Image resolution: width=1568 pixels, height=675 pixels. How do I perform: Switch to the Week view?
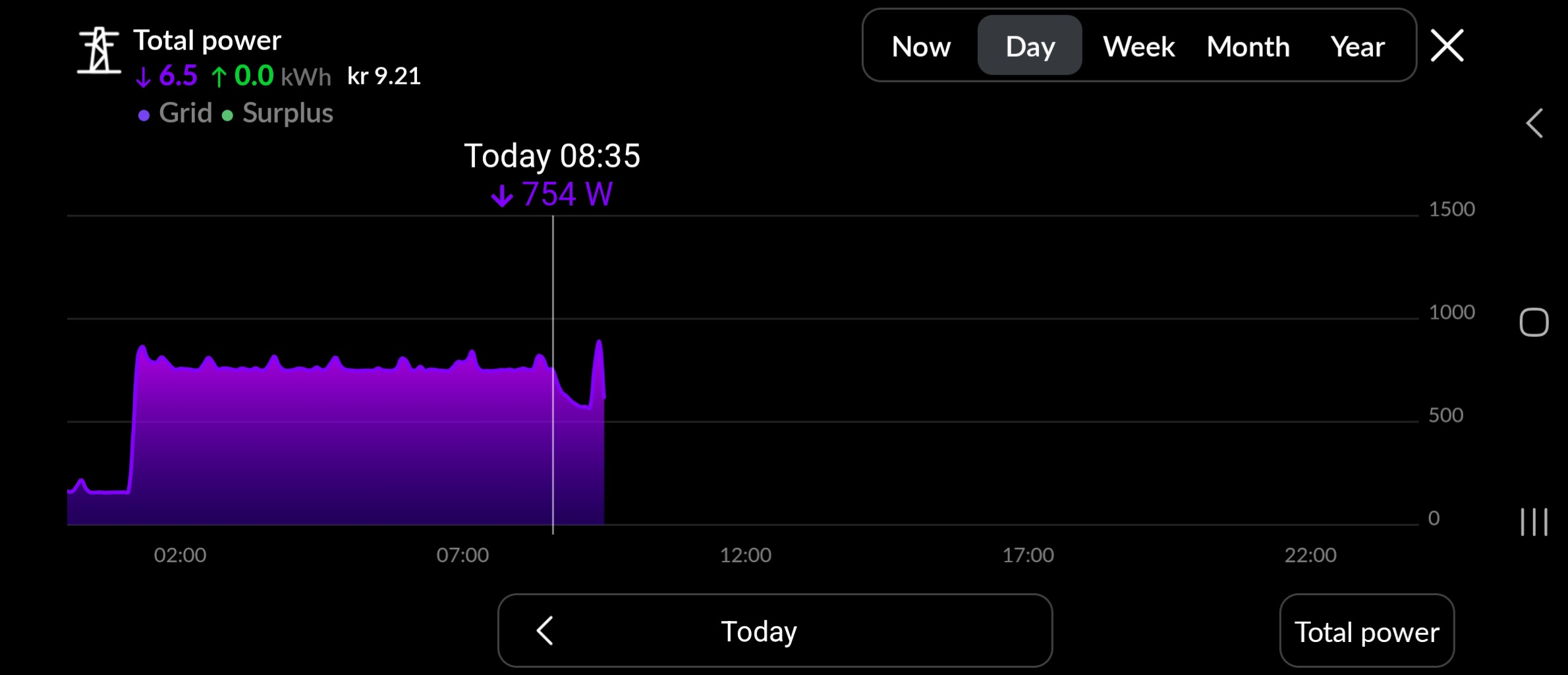tap(1138, 47)
